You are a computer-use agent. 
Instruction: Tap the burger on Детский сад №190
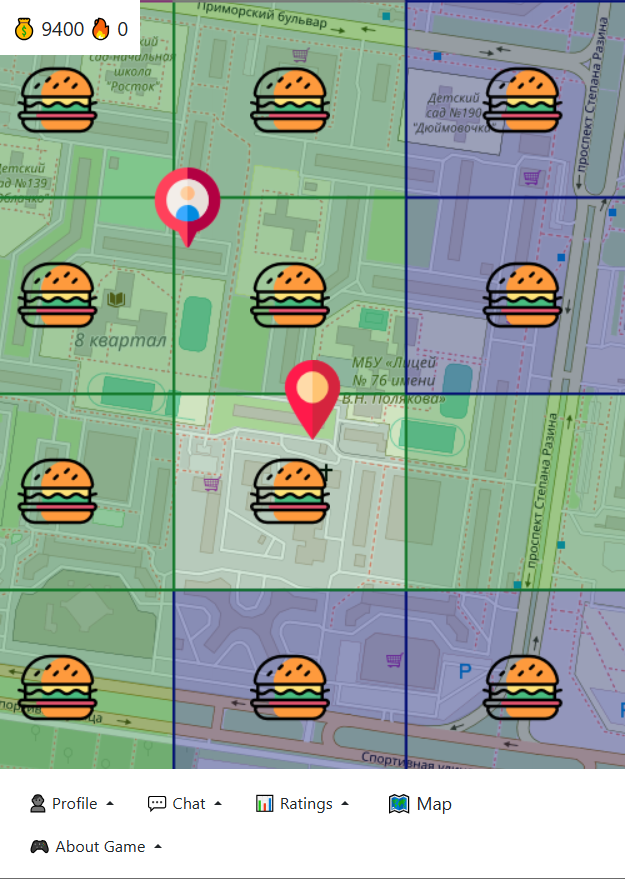522,100
